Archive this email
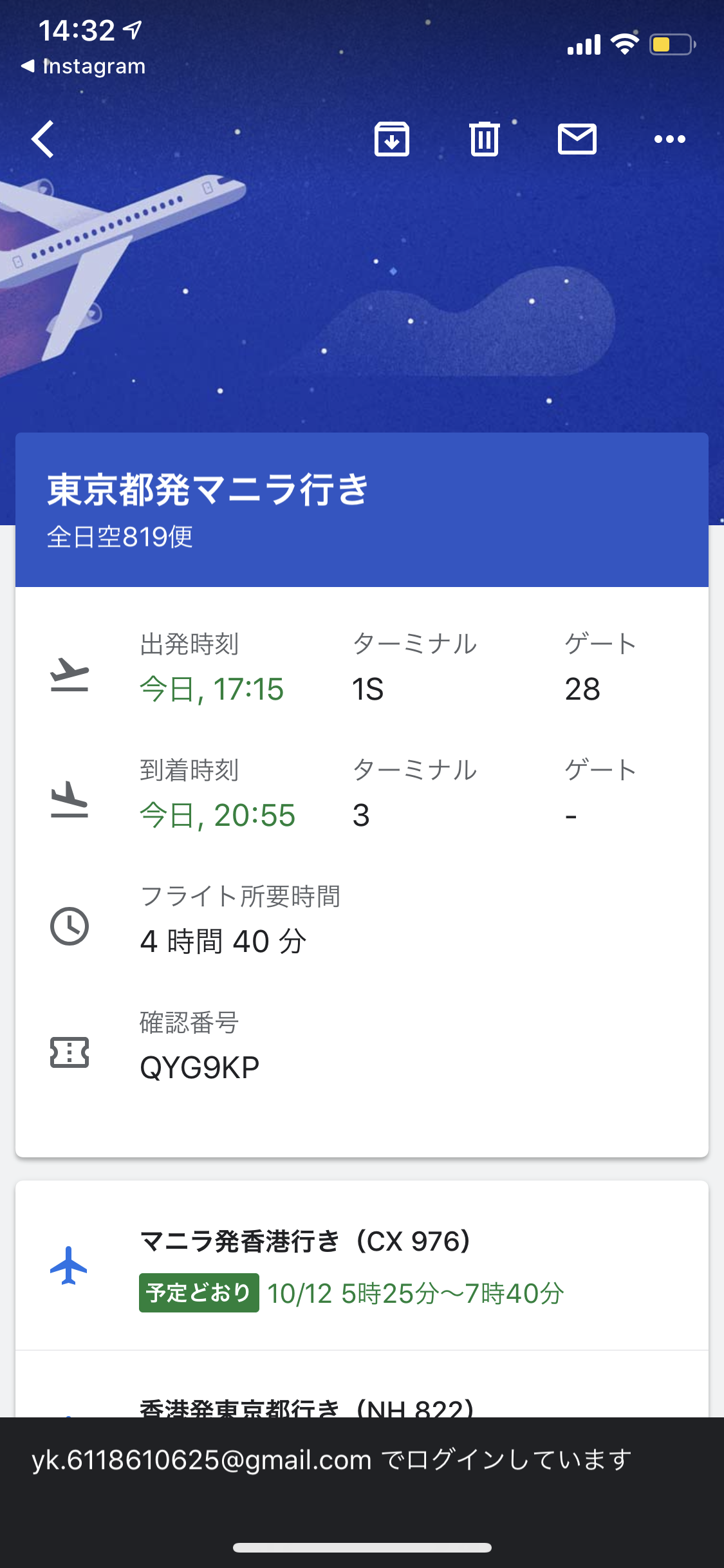The height and width of the screenshot is (1568, 724). coord(392,139)
